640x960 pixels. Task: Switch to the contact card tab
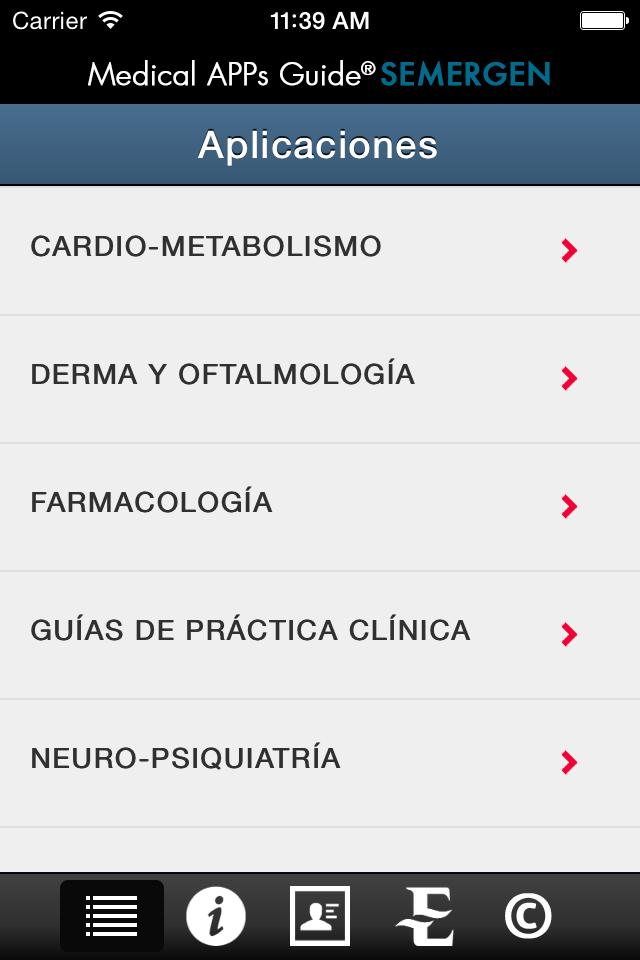[x=320, y=916]
